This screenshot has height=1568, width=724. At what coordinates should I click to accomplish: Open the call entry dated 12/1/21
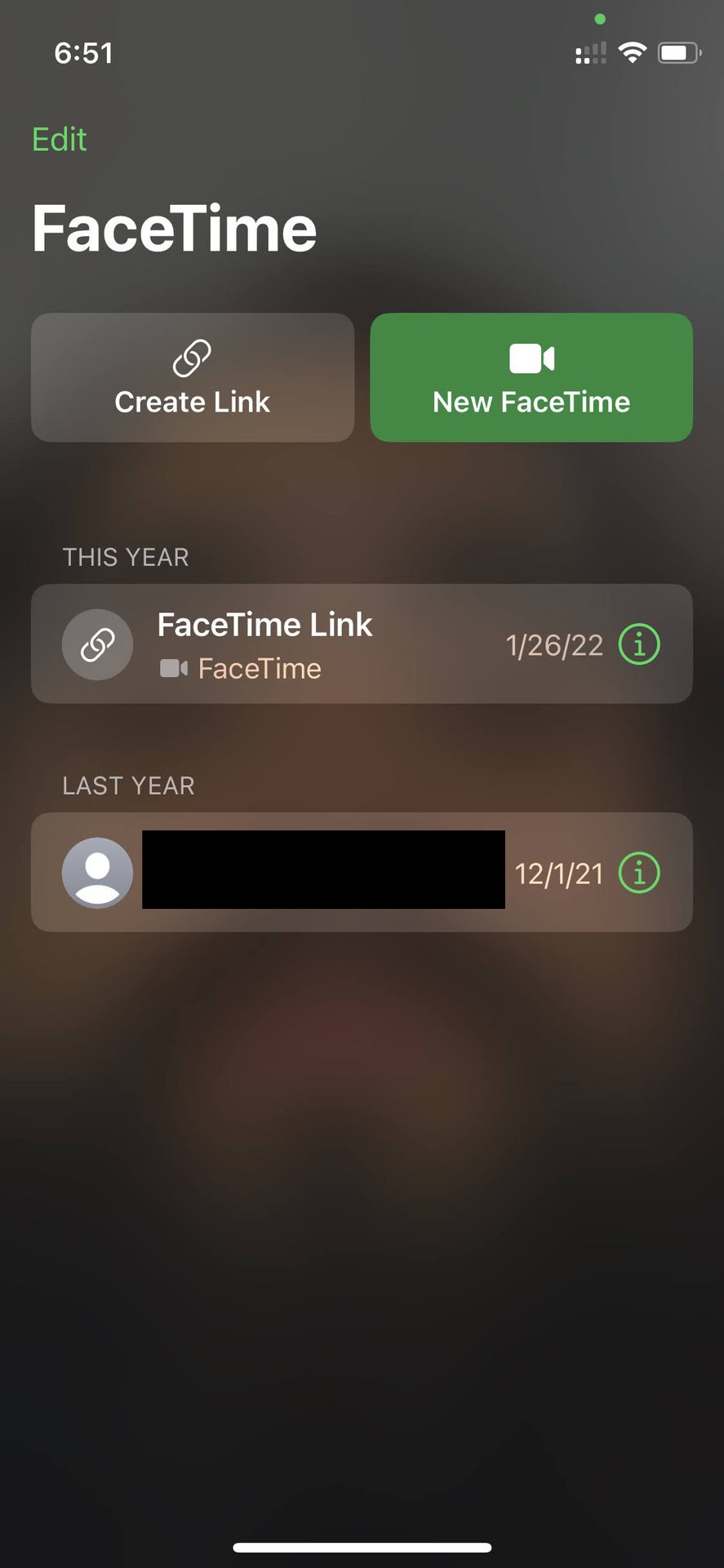click(362, 872)
